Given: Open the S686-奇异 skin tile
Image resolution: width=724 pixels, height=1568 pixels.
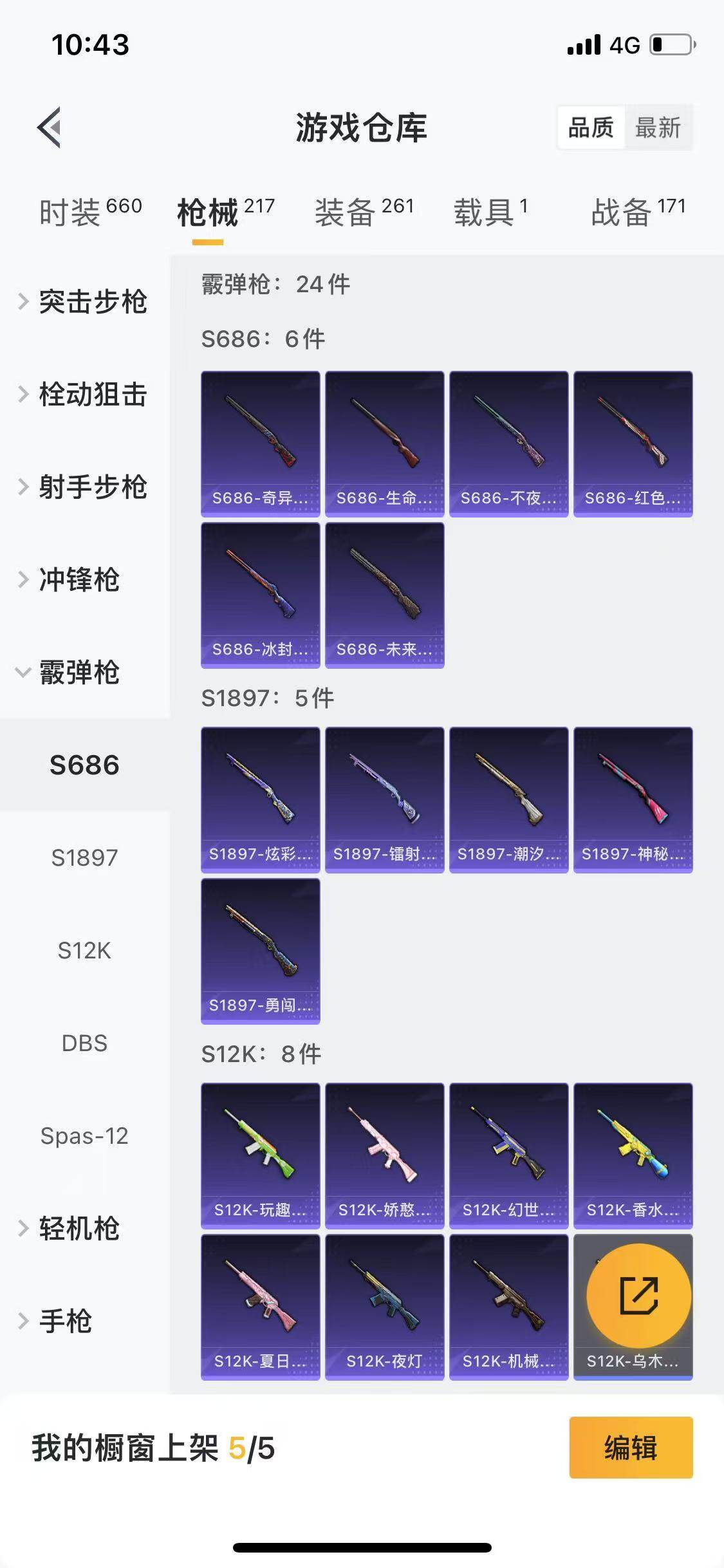Looking at the screenshot, I should [x=260, y=443].
